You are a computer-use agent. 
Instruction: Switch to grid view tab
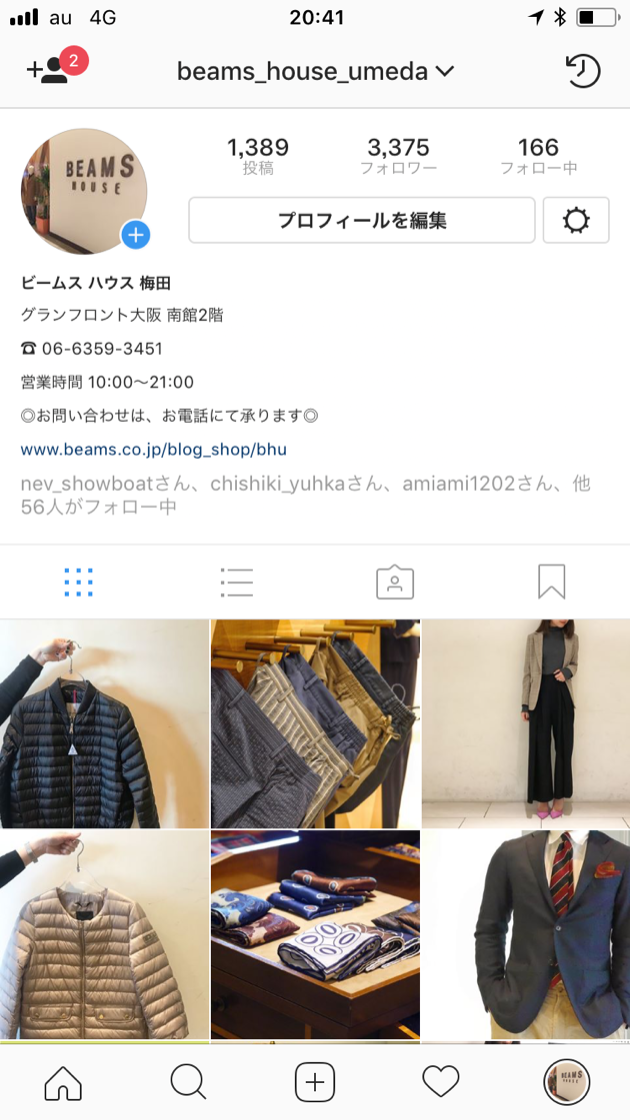tap(78, 582)
